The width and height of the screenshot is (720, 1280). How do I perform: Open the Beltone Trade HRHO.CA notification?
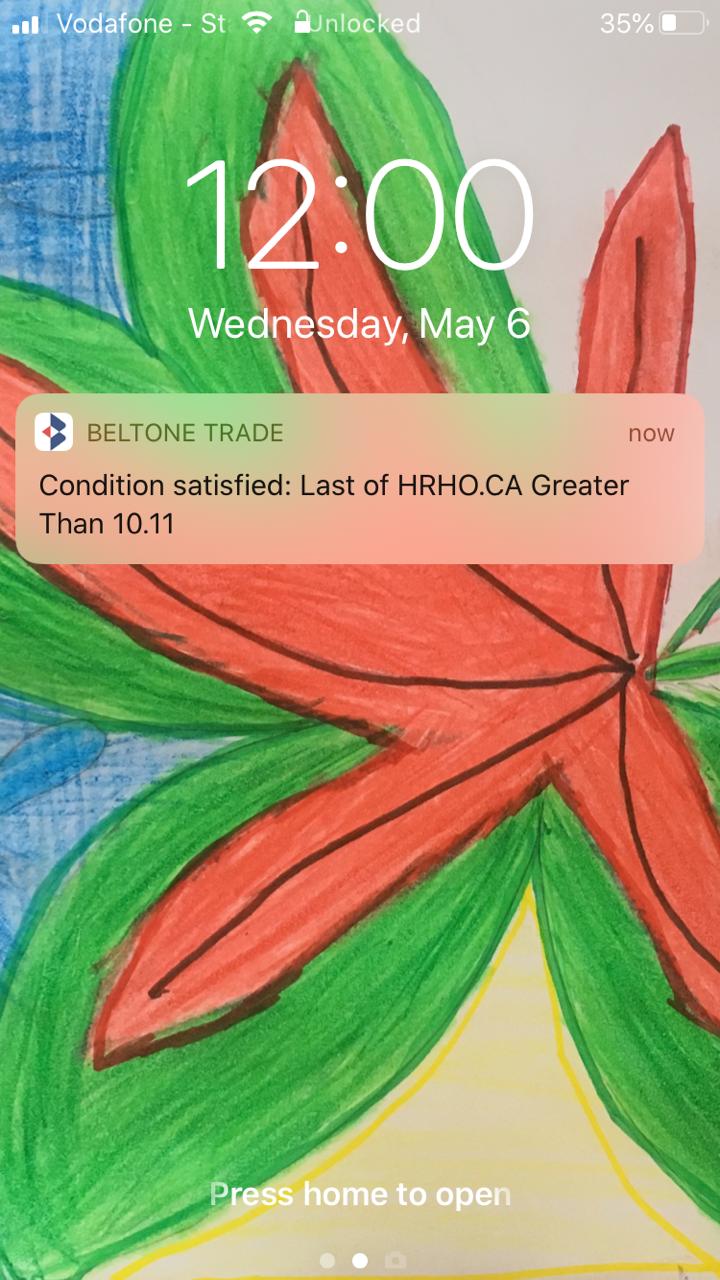click(360, 480)
